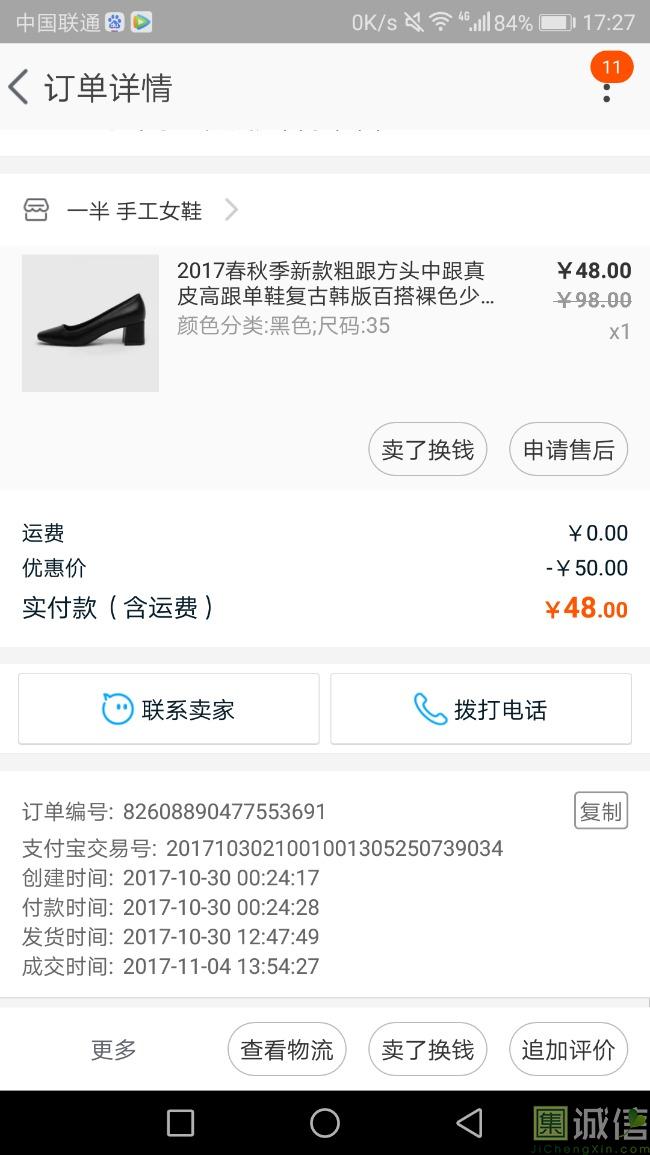Copy the order number with 复制

point(600,811)
